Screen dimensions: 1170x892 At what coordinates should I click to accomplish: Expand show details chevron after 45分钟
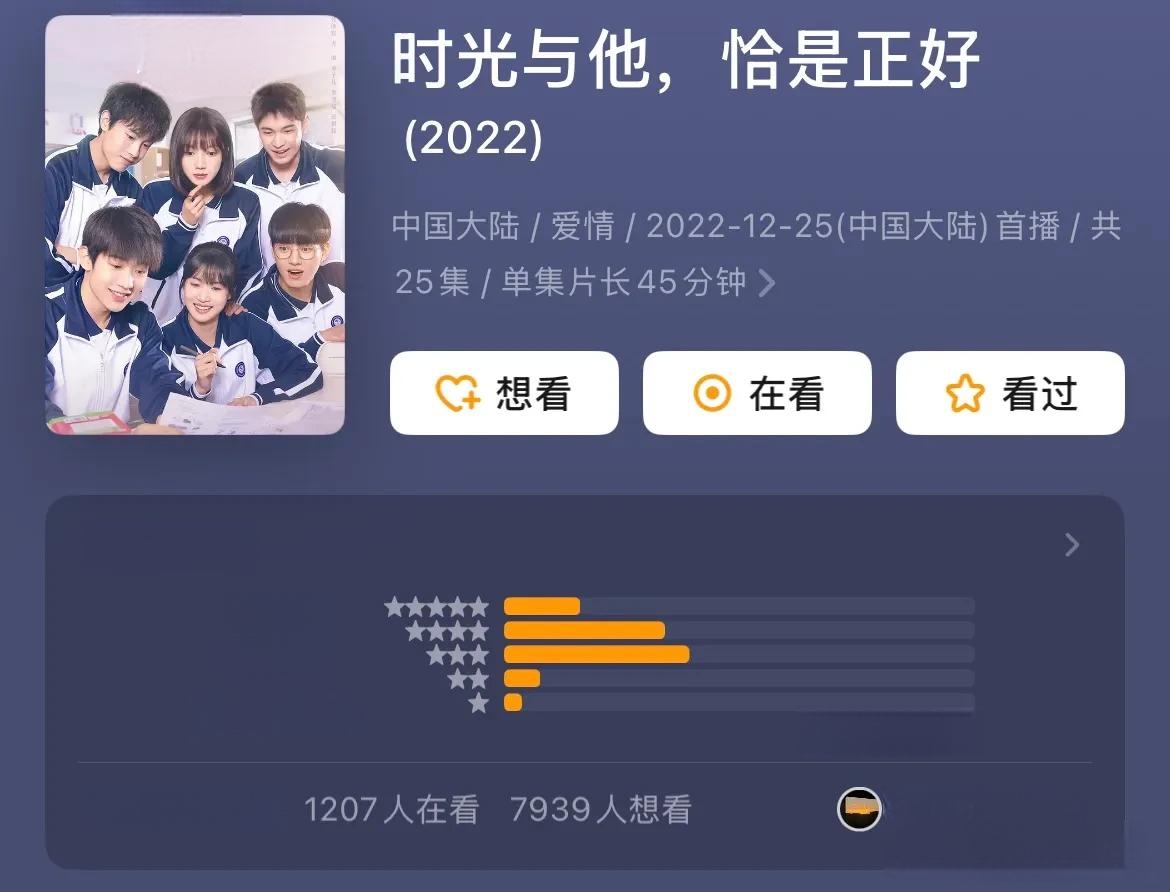pyautogui.click(x=767, y=284)
